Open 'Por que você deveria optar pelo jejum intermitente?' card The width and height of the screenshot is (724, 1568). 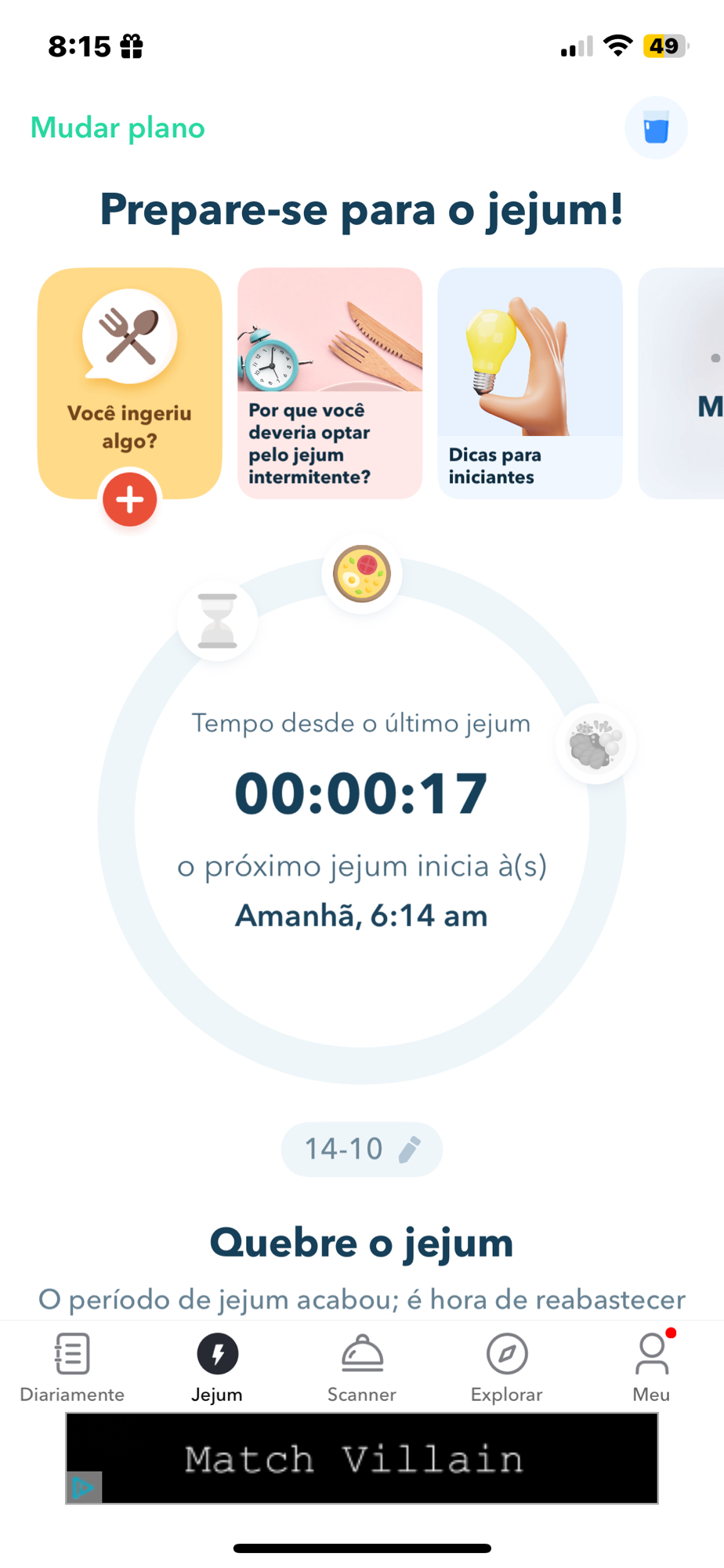(330, 383)
